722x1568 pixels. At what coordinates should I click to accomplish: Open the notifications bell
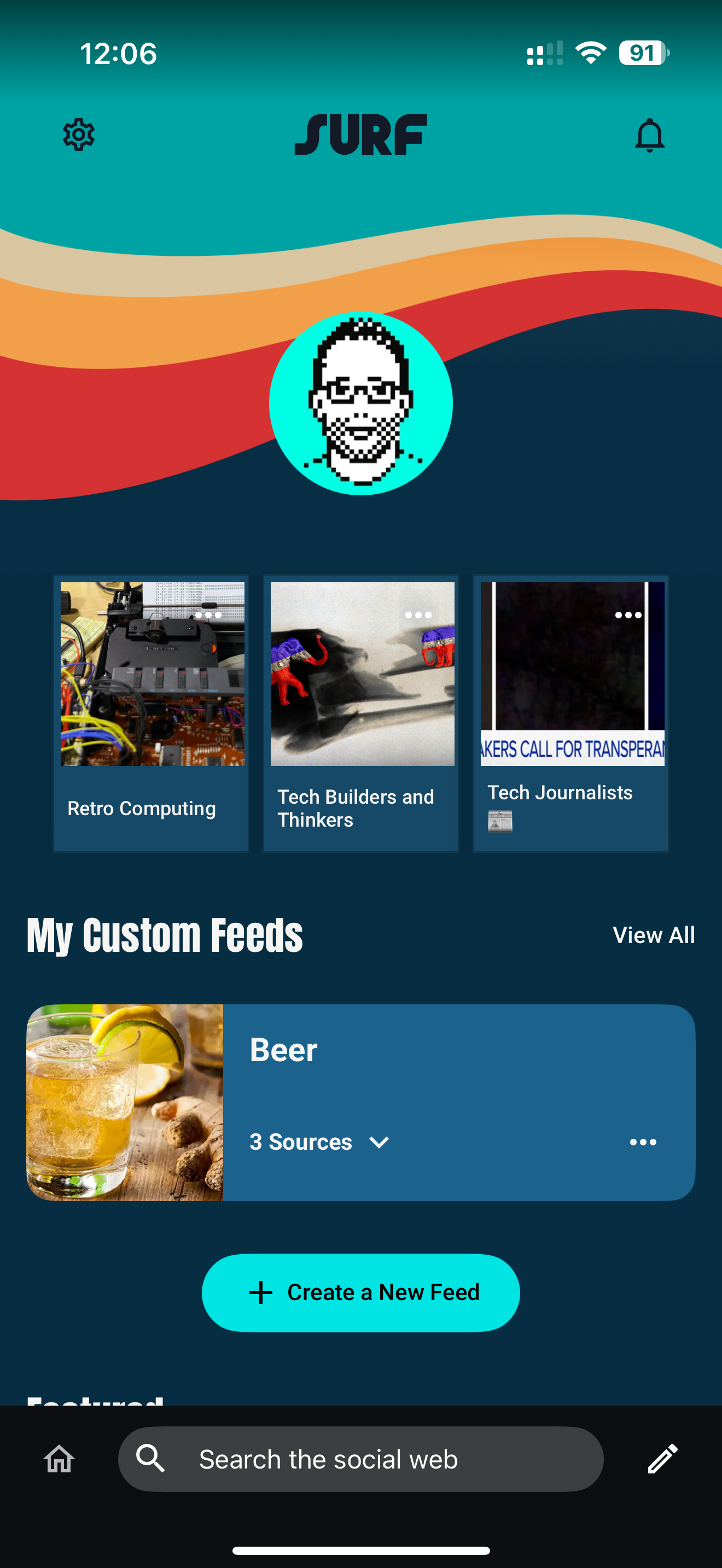[649, 135]
